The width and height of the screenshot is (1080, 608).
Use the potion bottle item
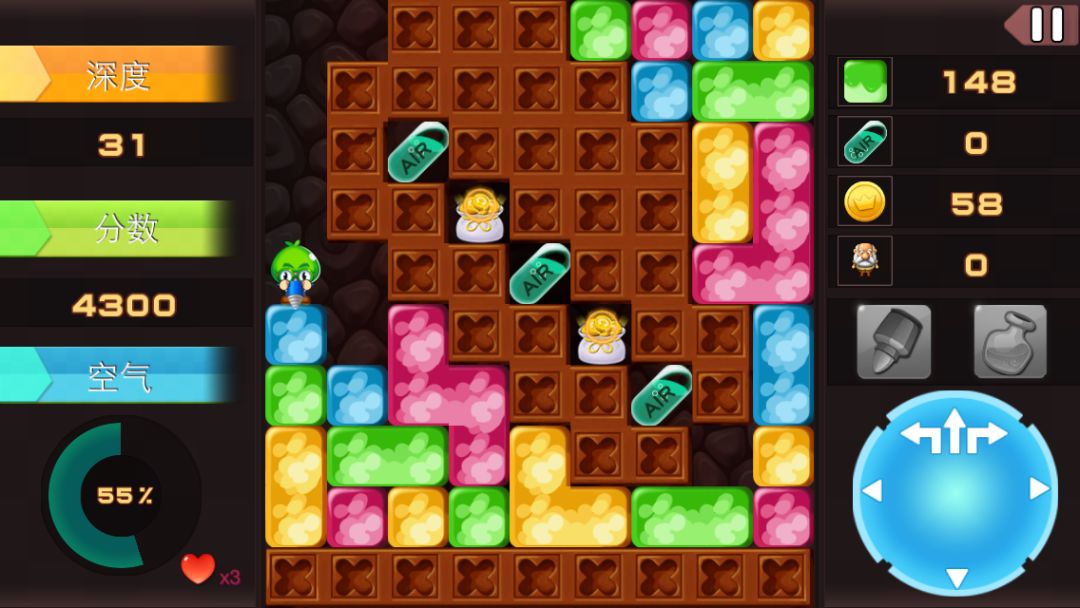[x=1010, y=341]
